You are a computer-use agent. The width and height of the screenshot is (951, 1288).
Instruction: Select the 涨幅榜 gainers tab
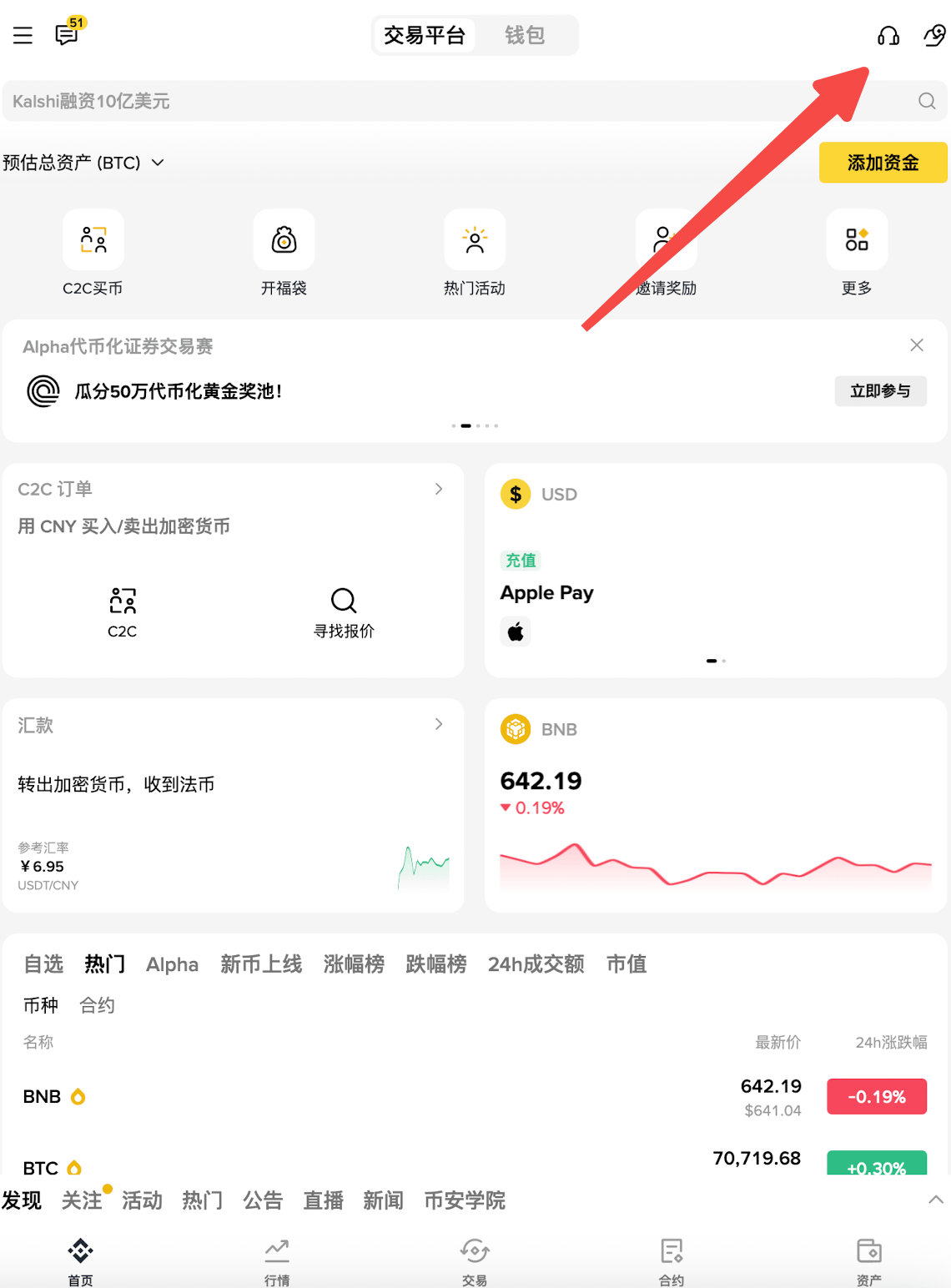[354, 964]
